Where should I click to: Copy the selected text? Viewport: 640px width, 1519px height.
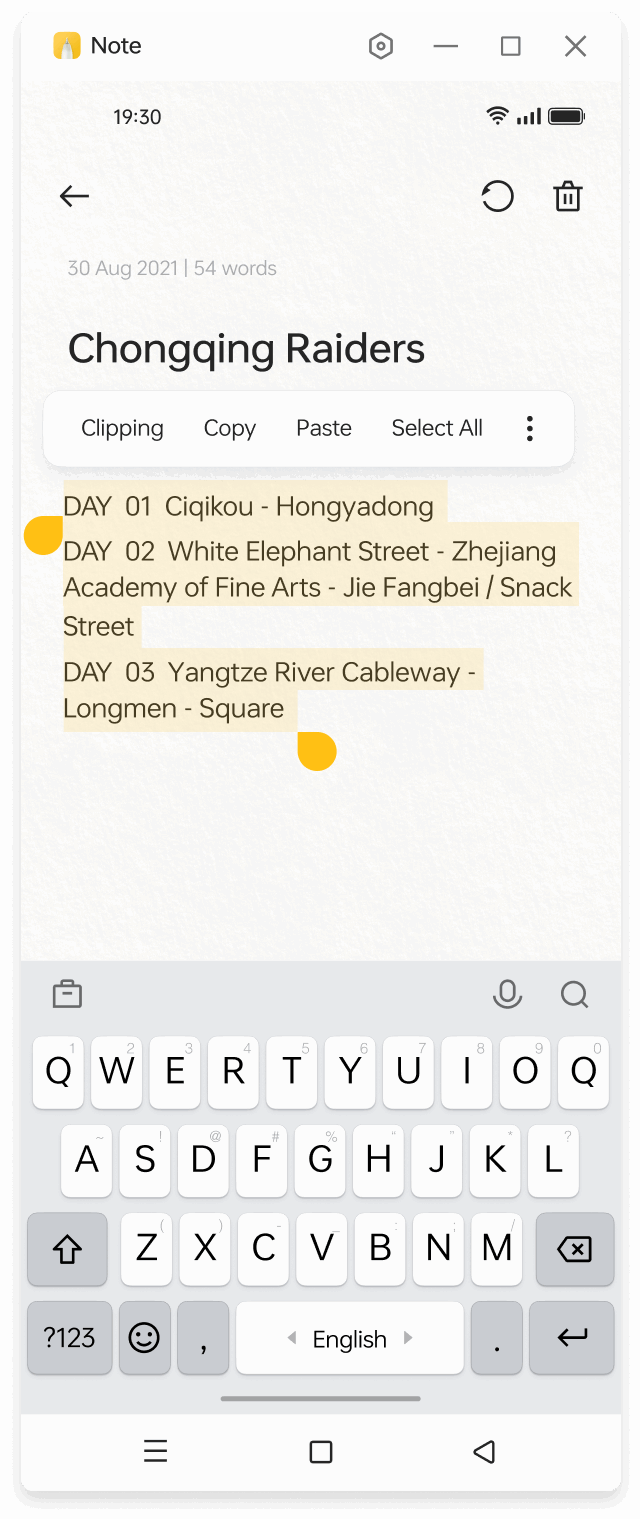(229, 428)
